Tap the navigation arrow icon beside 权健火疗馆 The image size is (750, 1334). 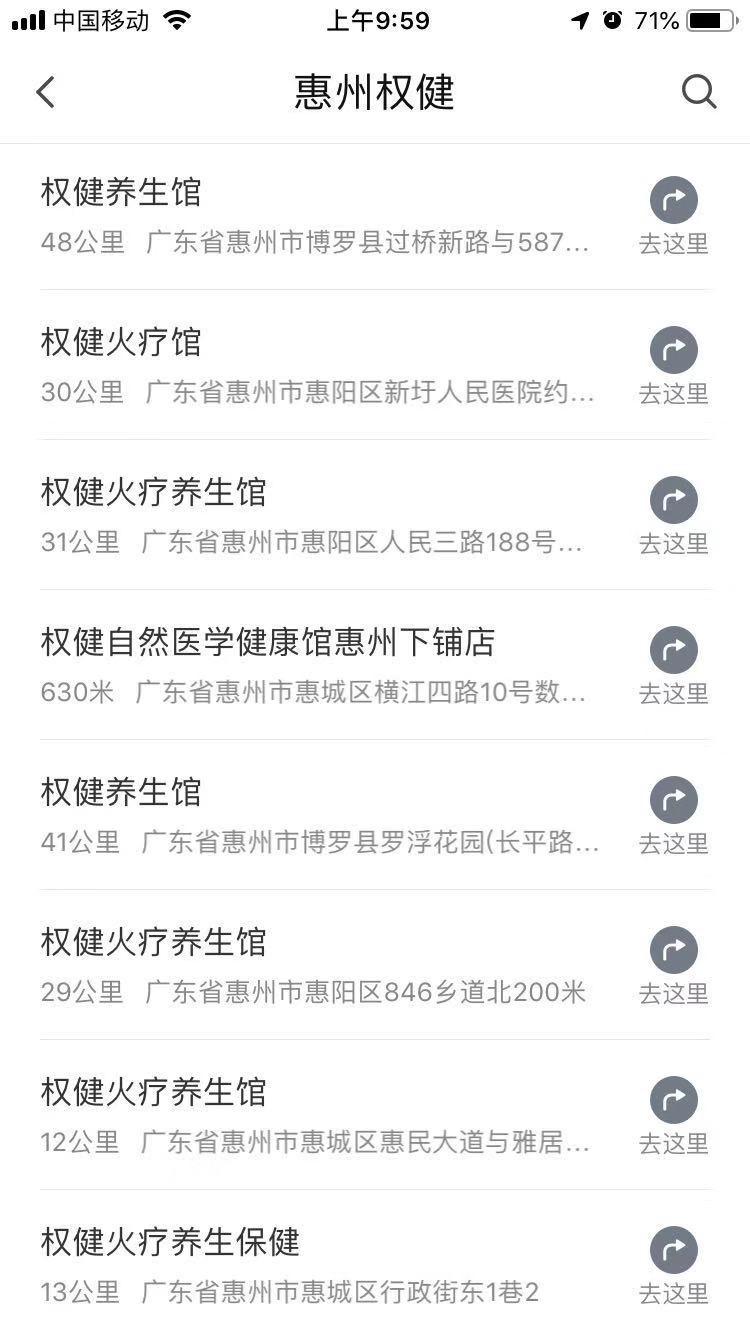(x=673, y=350)
